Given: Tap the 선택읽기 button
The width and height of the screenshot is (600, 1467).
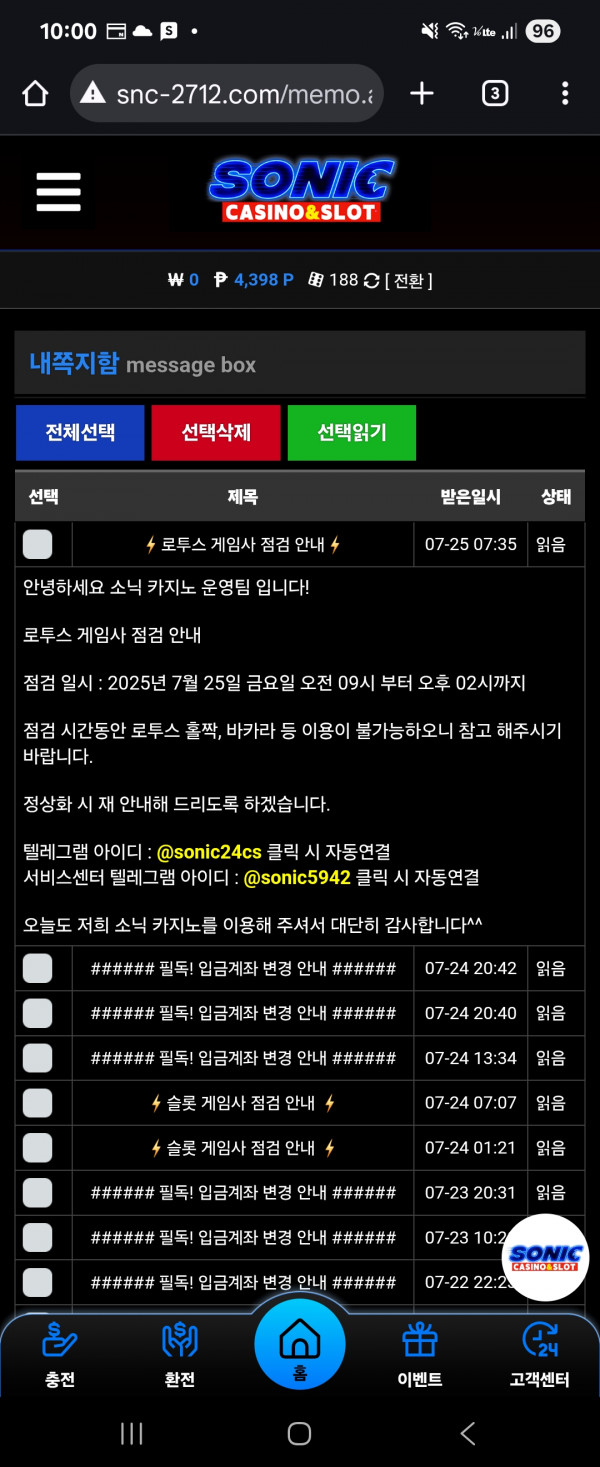Looking at the screenshot, I should [x=352, y=433].
